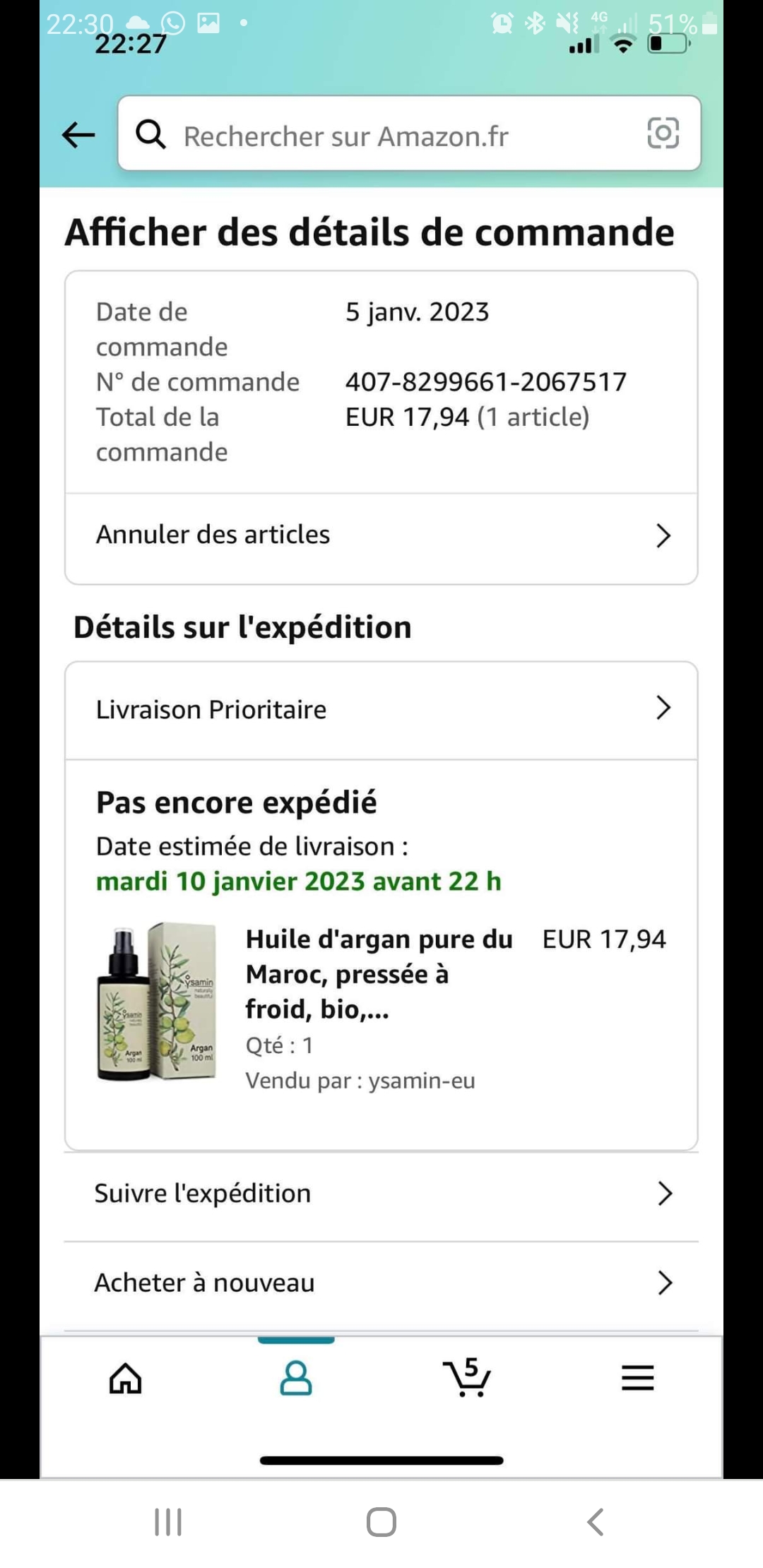The width and height of the screenshot is (763, 1568).
Task: Switch to the Home tab
Action: [x=125, y=1378]
